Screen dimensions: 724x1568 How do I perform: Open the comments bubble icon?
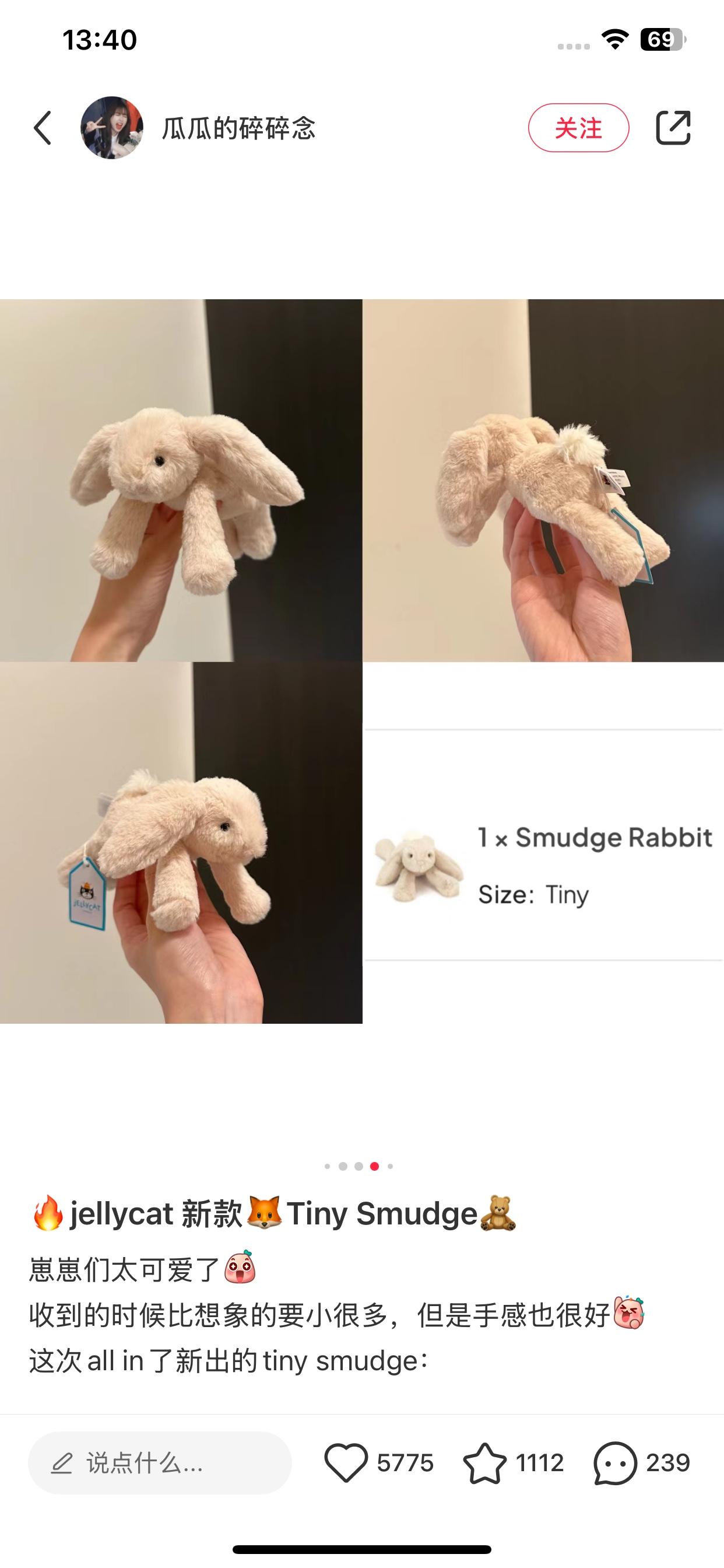click(615, 1462)
